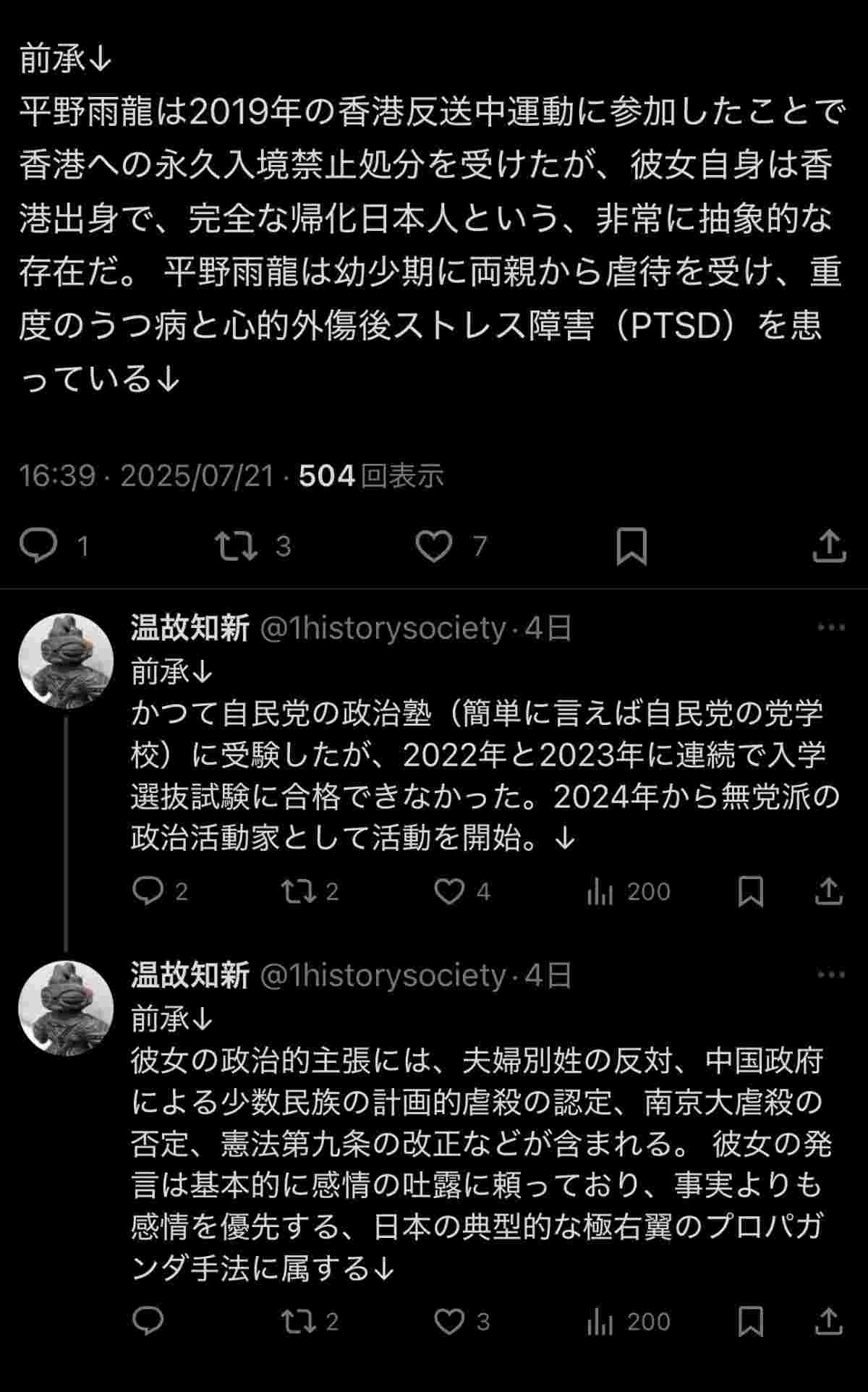Reply to the 夫婦別姓 post
868x1392 pixels.
pyautogui.click(x=148, y=1321)
